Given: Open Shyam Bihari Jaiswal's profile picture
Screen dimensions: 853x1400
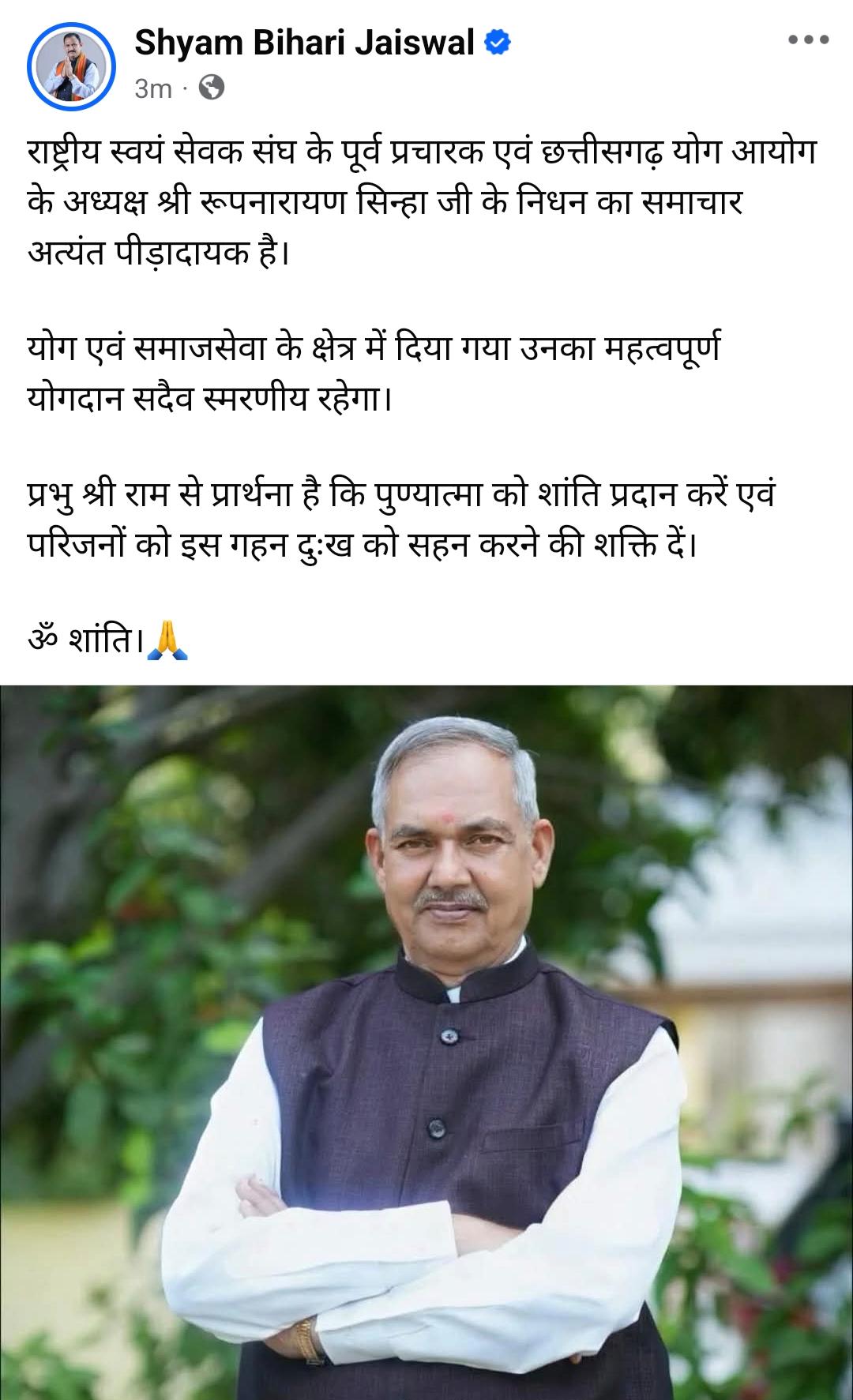Looking at the screenshot, I should tap(72, 66).
